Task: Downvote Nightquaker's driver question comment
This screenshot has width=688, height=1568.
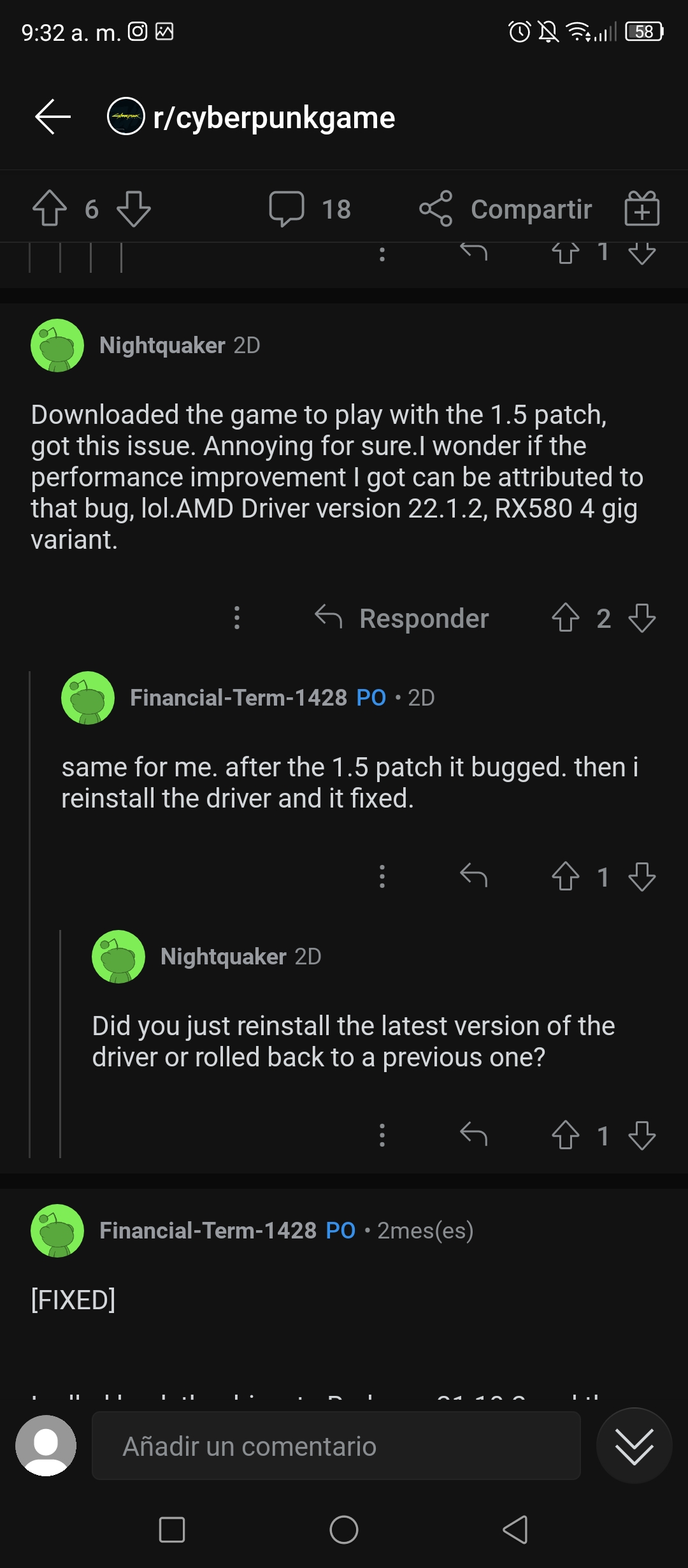Action: point(642,1135)
